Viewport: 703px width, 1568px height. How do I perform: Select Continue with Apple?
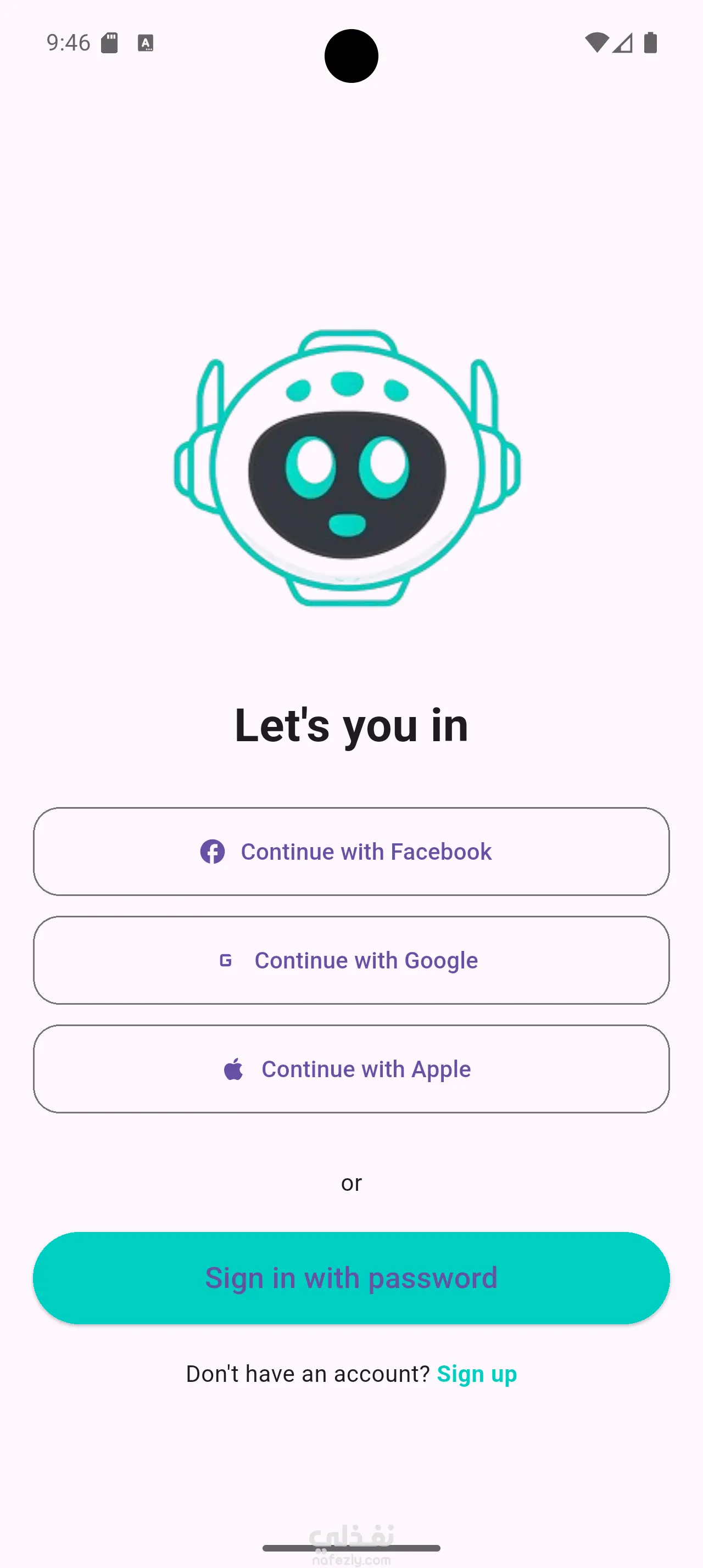tap(351, 1069)
